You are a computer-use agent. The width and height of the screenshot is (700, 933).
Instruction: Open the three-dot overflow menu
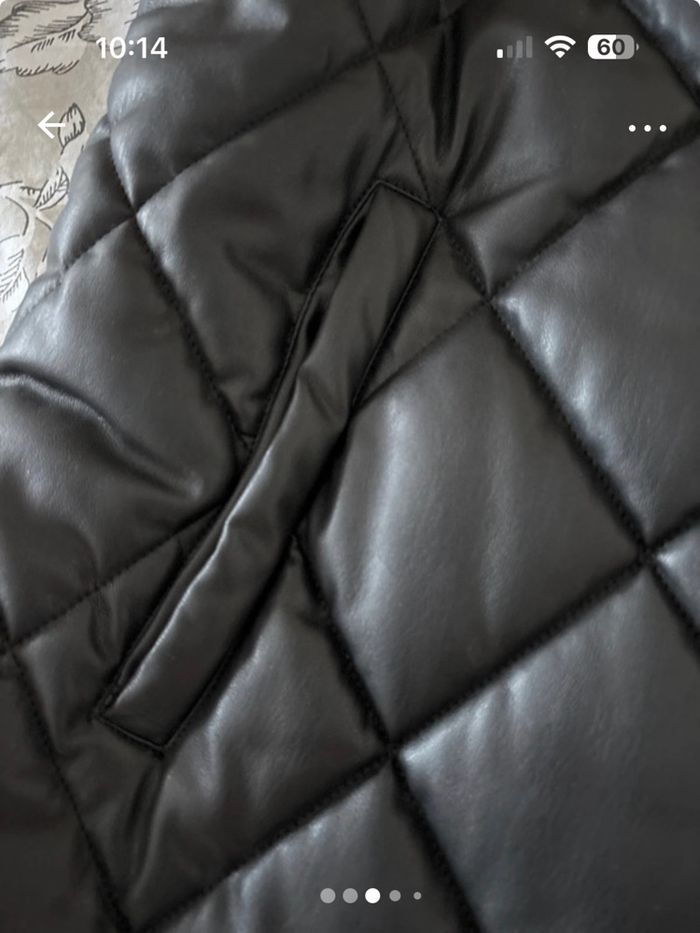pos(647,128)
